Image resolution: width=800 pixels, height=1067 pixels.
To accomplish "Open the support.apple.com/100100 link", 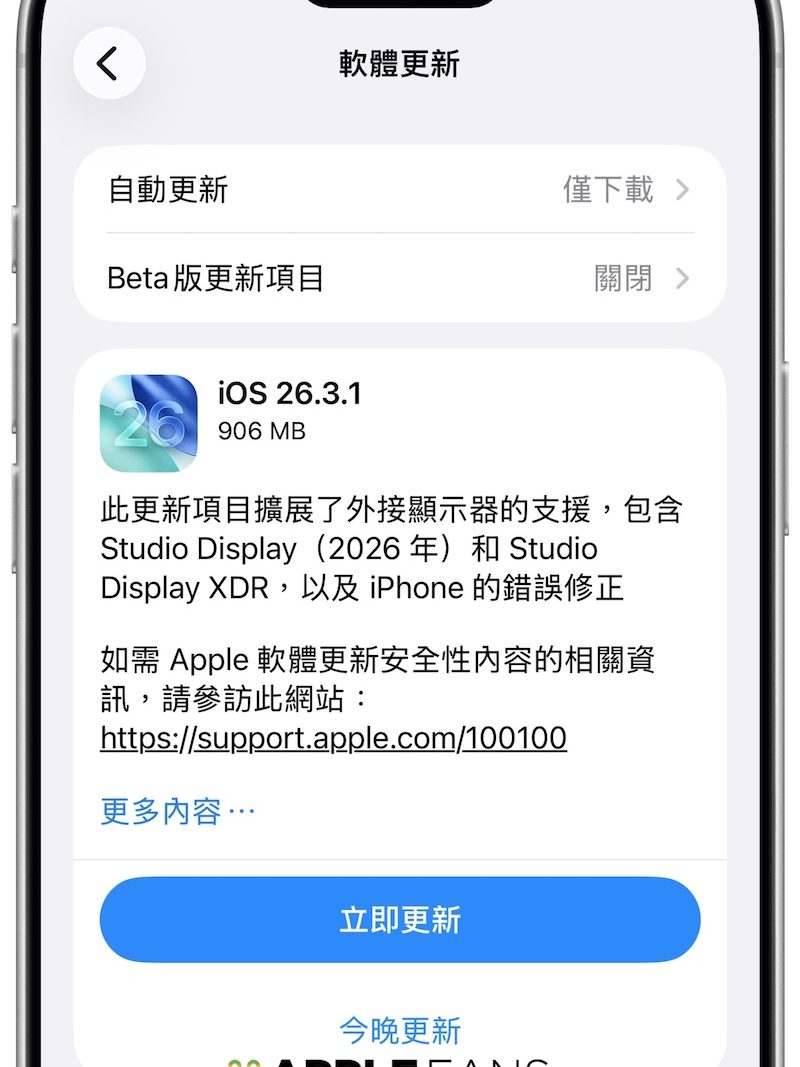I will click(x=333, y=738).
